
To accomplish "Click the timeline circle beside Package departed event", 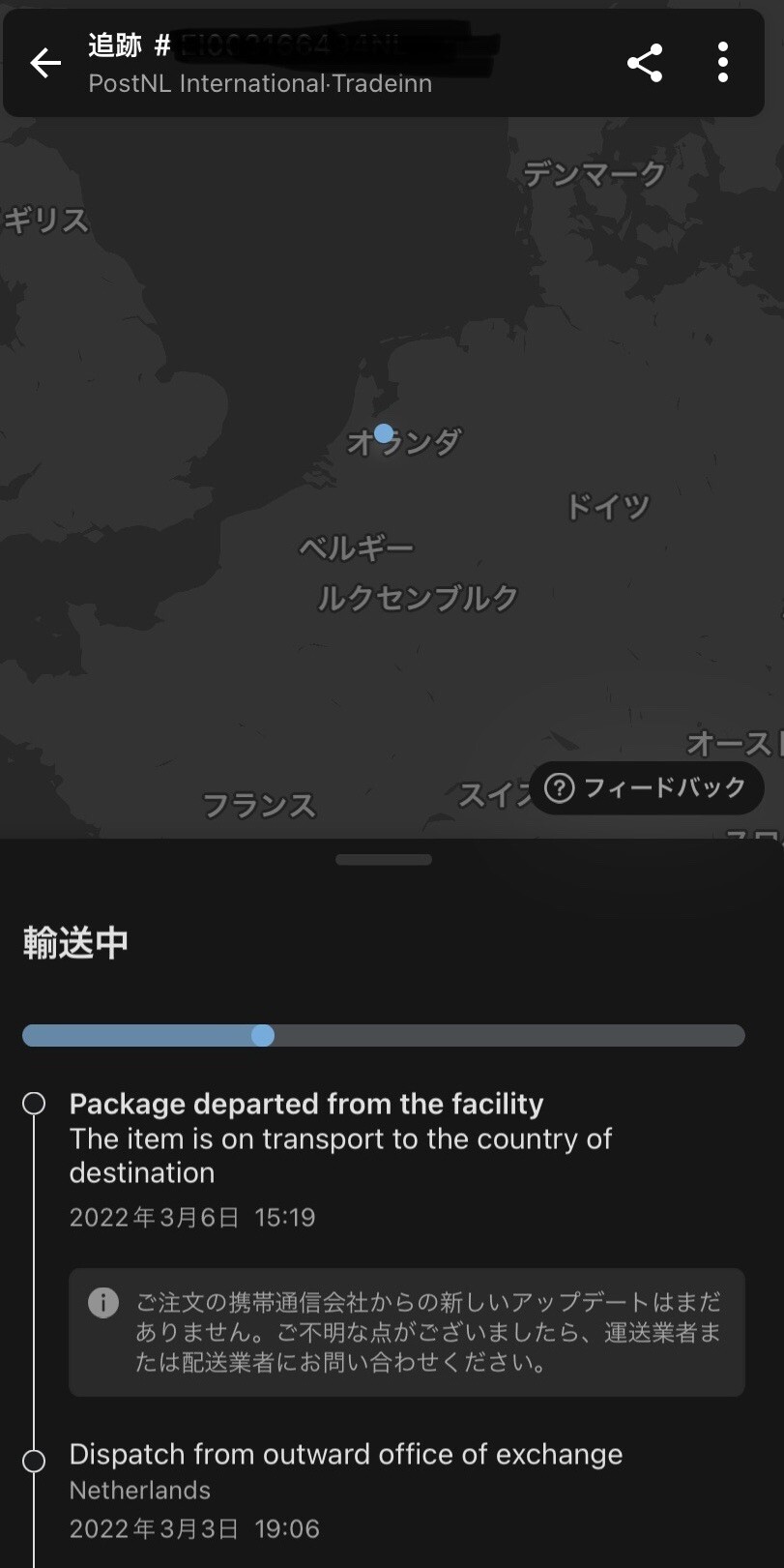I will 34,1103.
